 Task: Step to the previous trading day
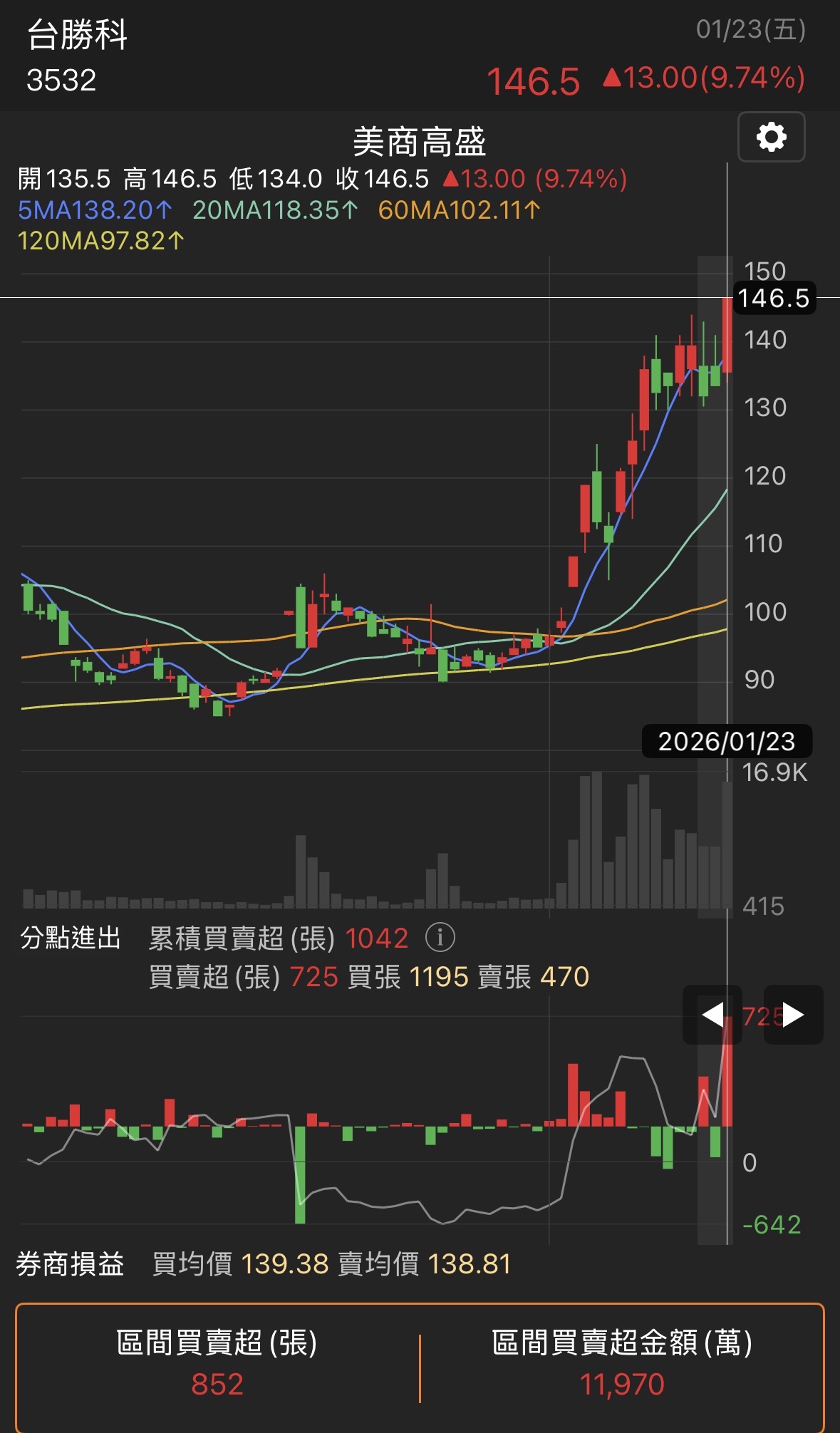(712, 1014)
